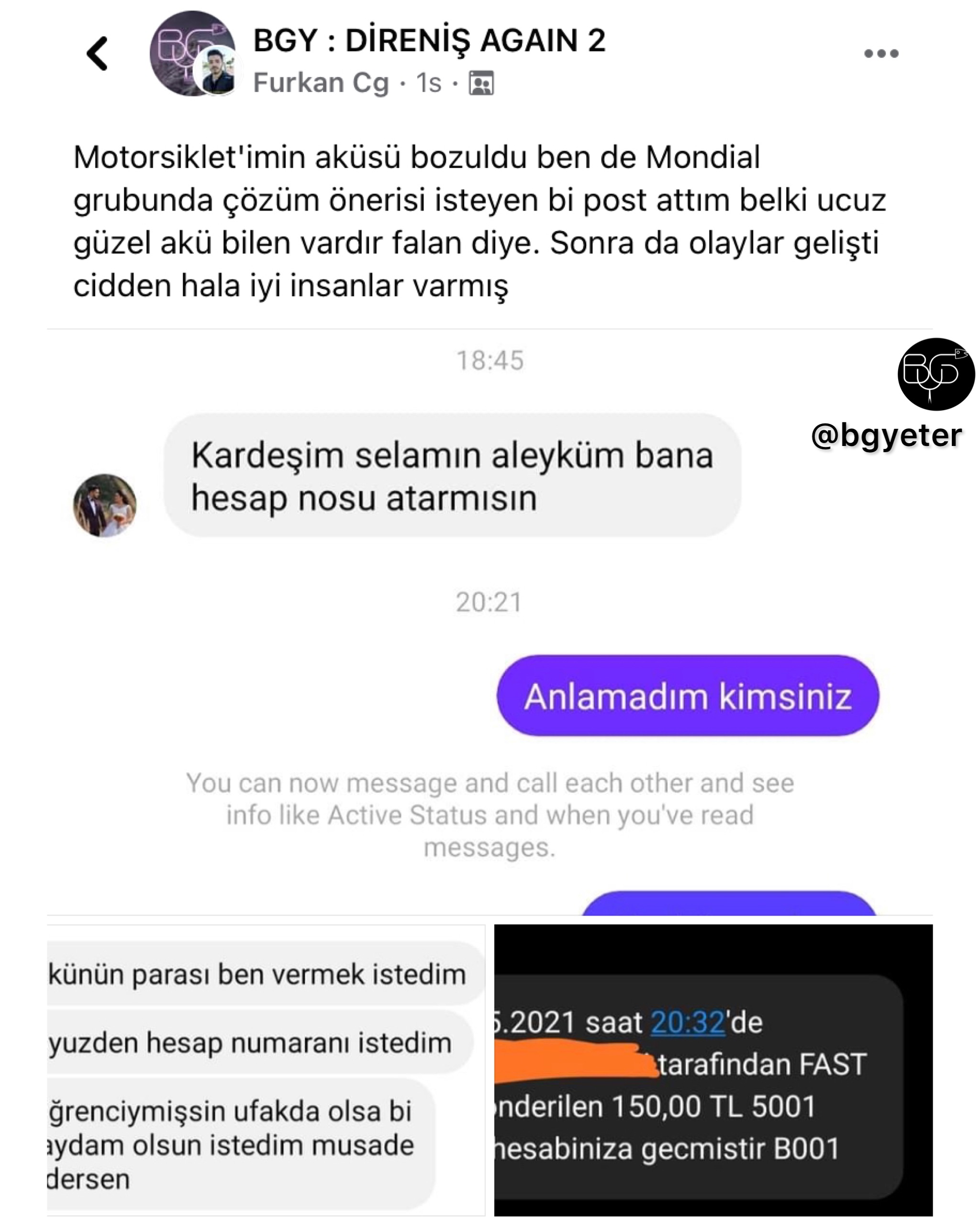
Task: Tap the group avatar picture
Action: click(x=183, y=46)
